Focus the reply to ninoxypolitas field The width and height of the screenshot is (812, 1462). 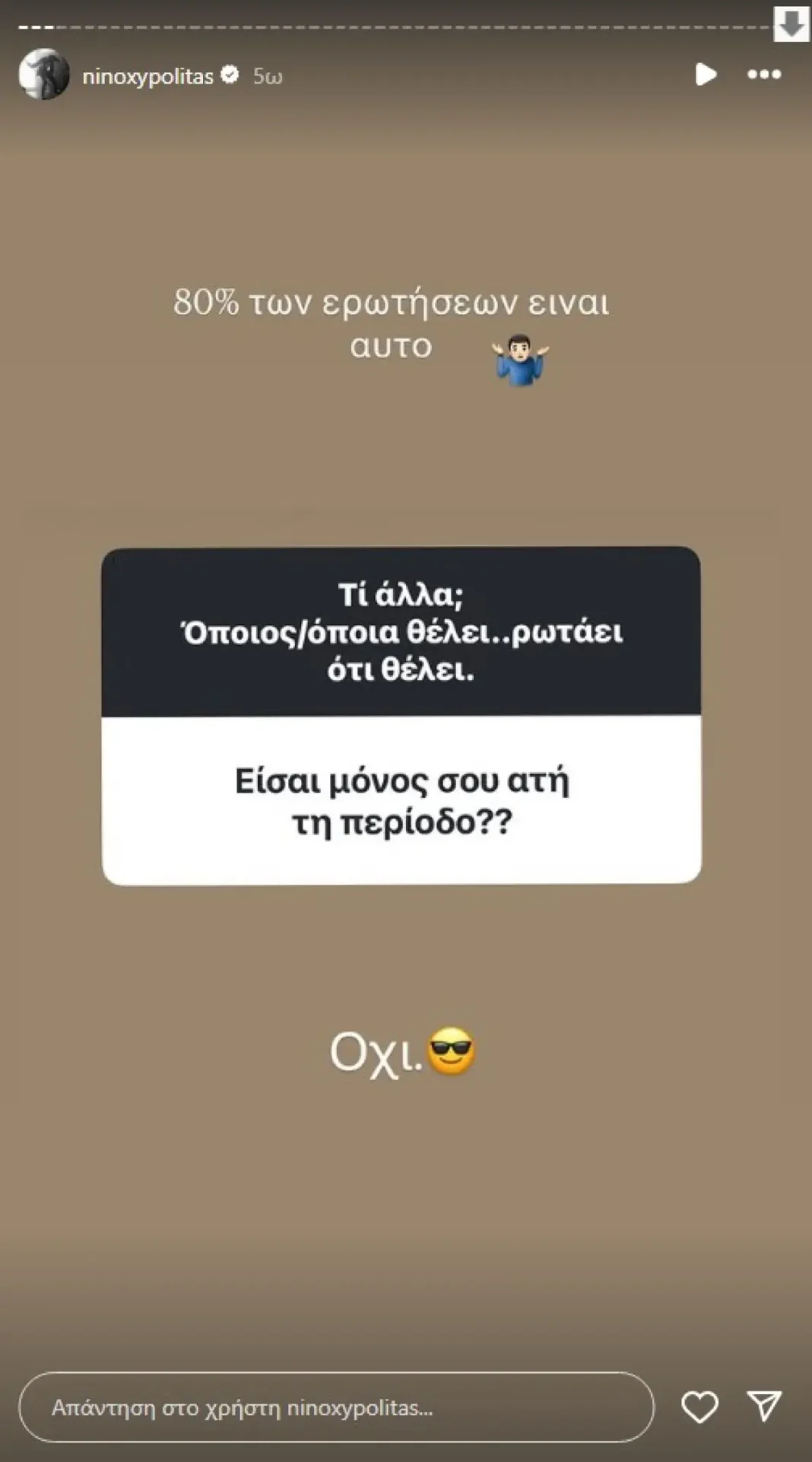(x=336, y=1407)
